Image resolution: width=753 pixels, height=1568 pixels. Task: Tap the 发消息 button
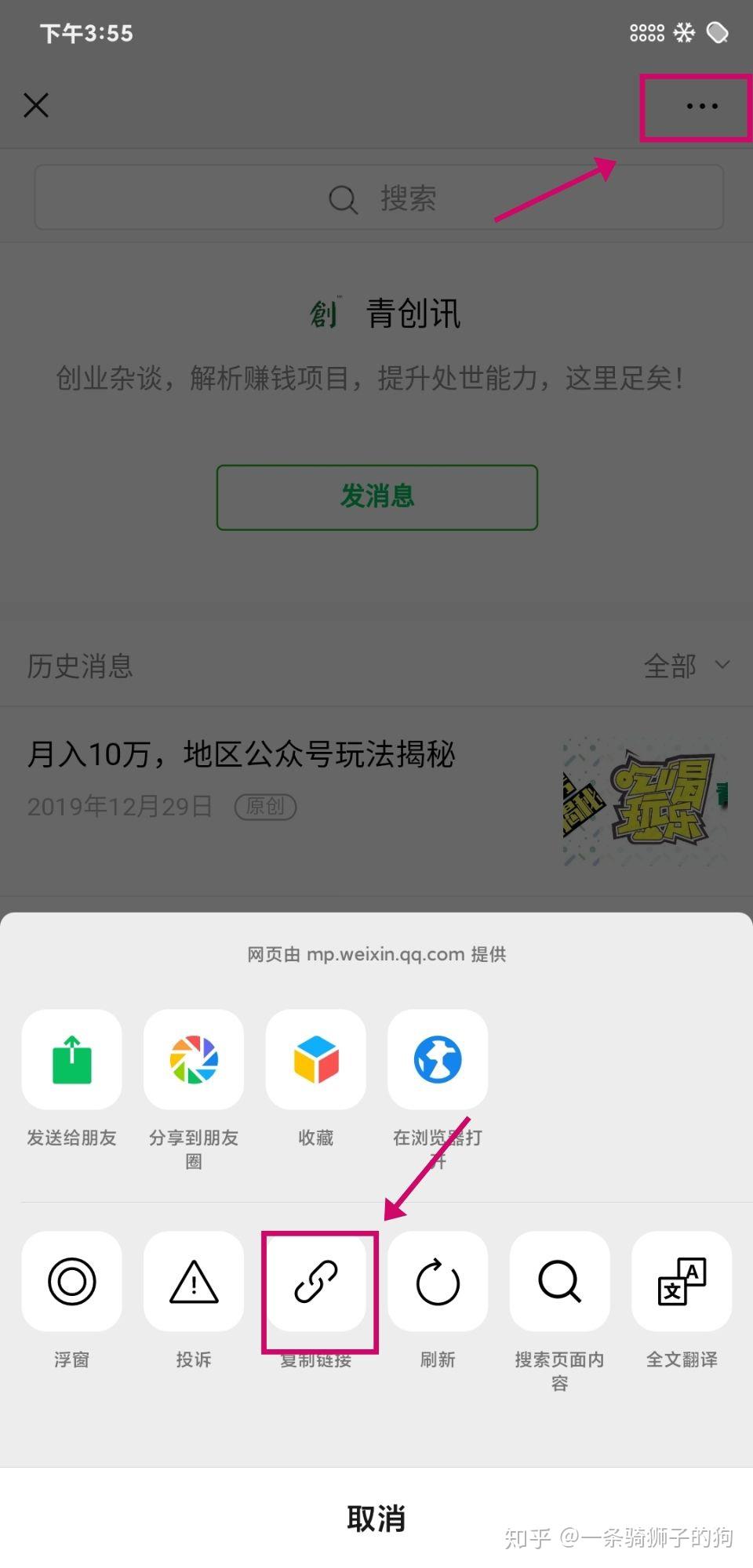tap(377, 497)
